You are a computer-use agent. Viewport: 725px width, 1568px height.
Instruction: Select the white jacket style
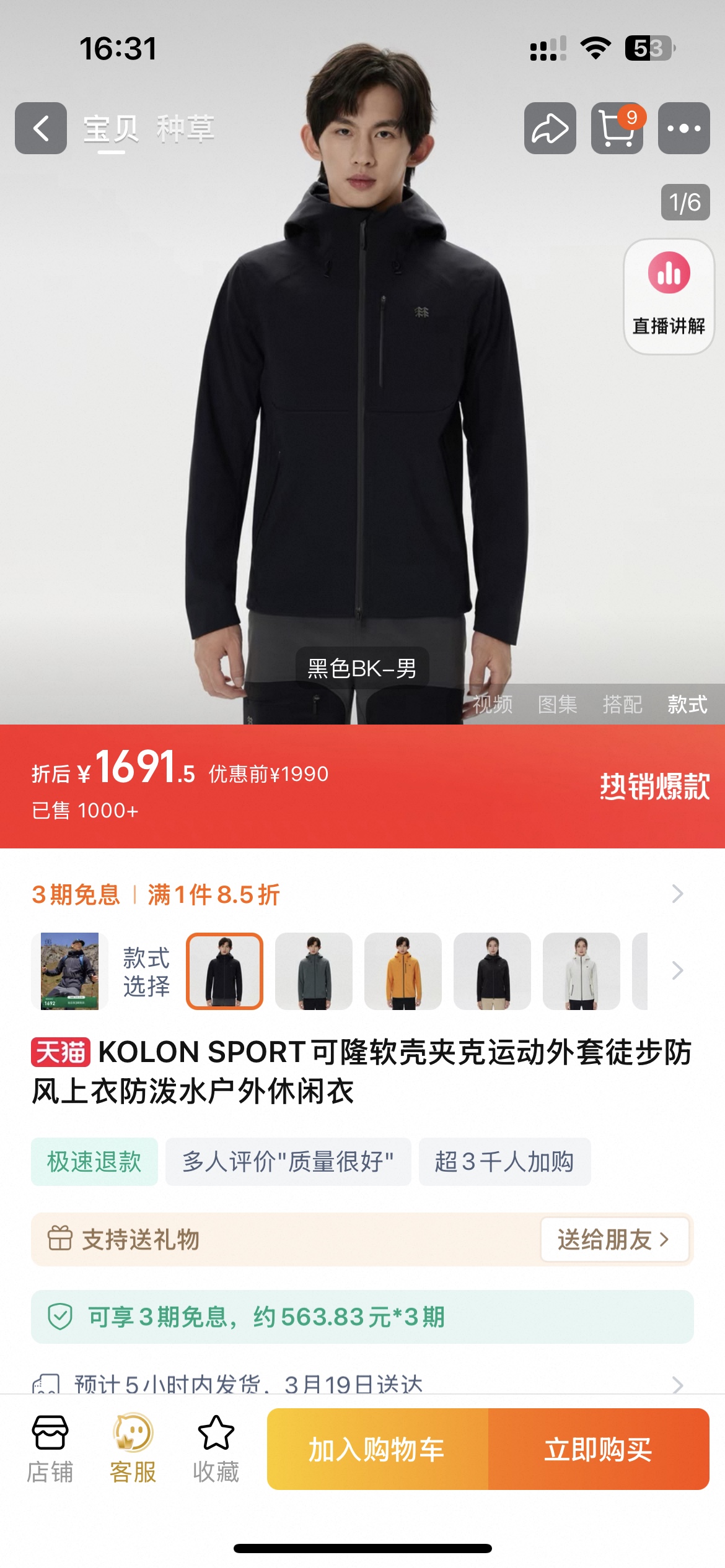coord(581,971)
